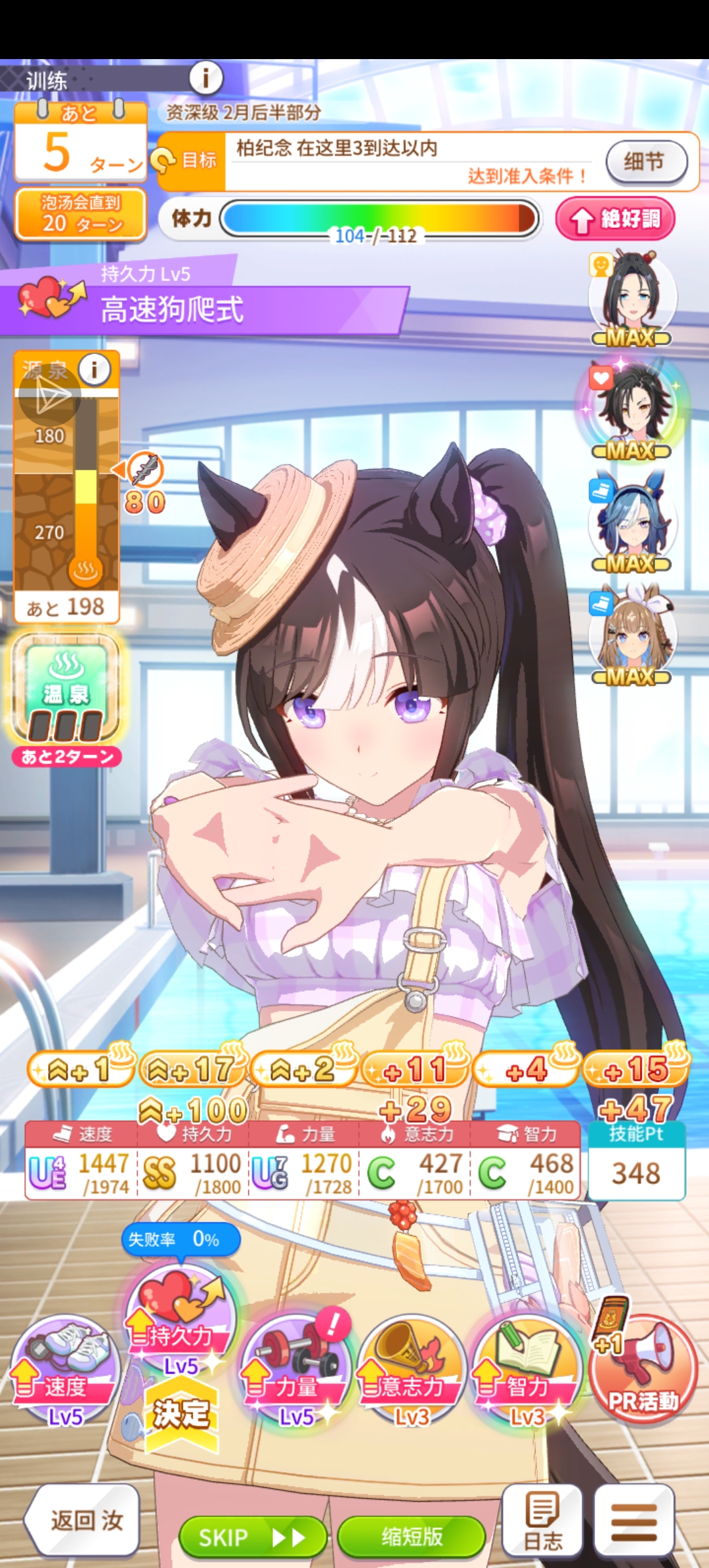This screenshot has width=709, height=1568.
Task: Toggle the 缩短版 shortened mode
Action: pos(412,1536)
